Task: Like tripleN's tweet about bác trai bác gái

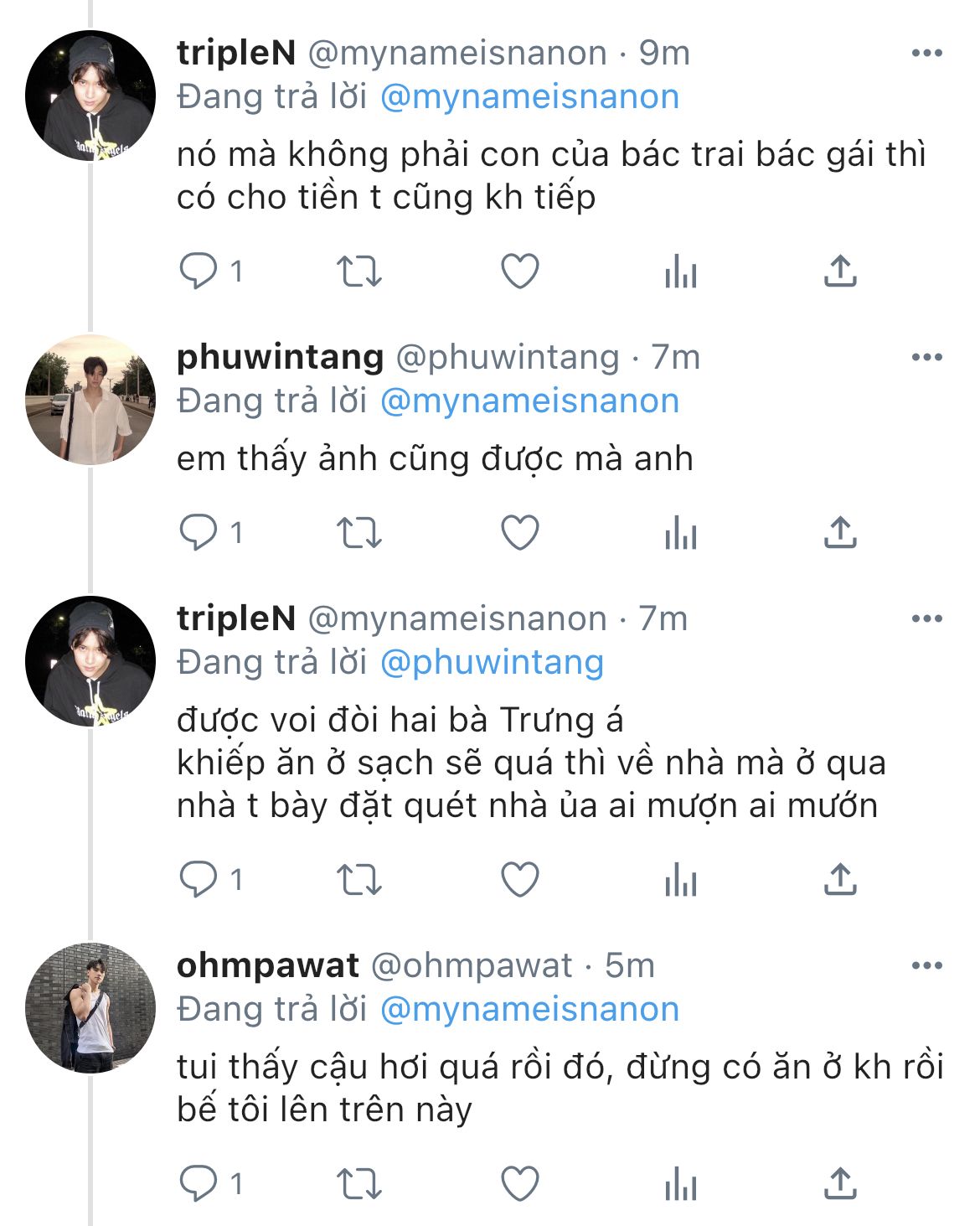Action: 519,272
